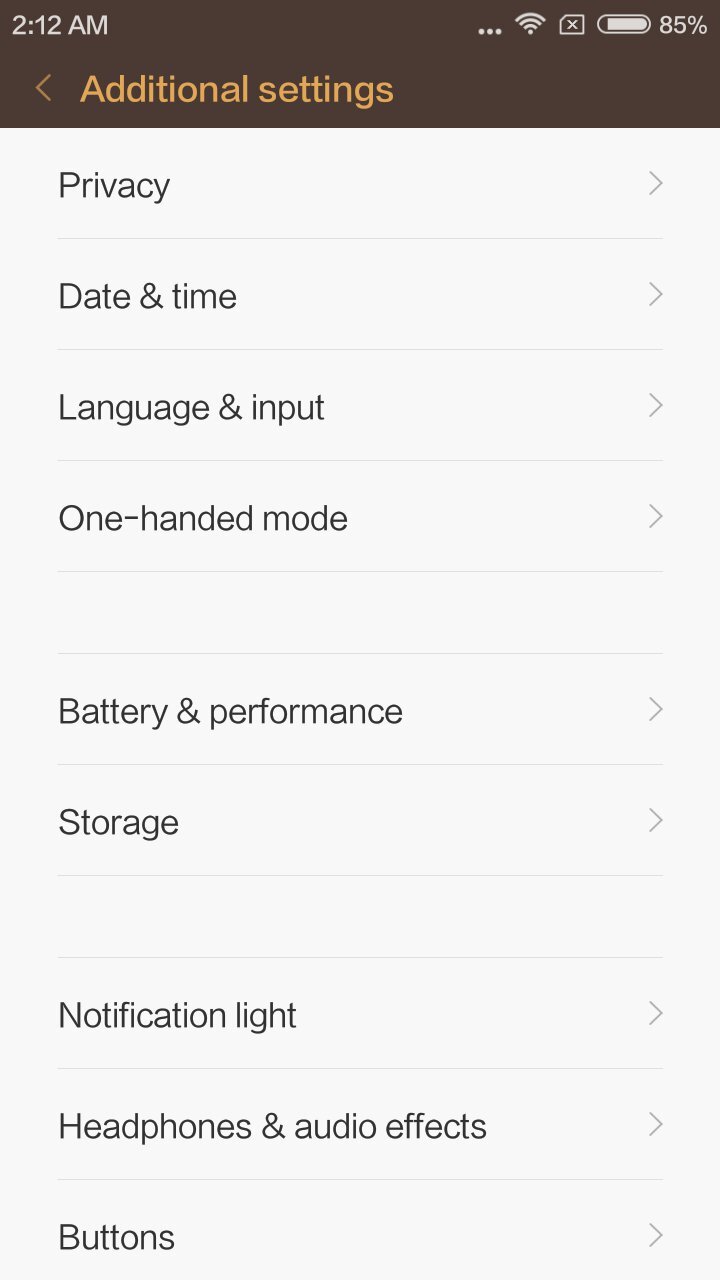Tap the three-dot notification indicator
The height and width of the screenshot is (1280, 720).
pos(488,30)
